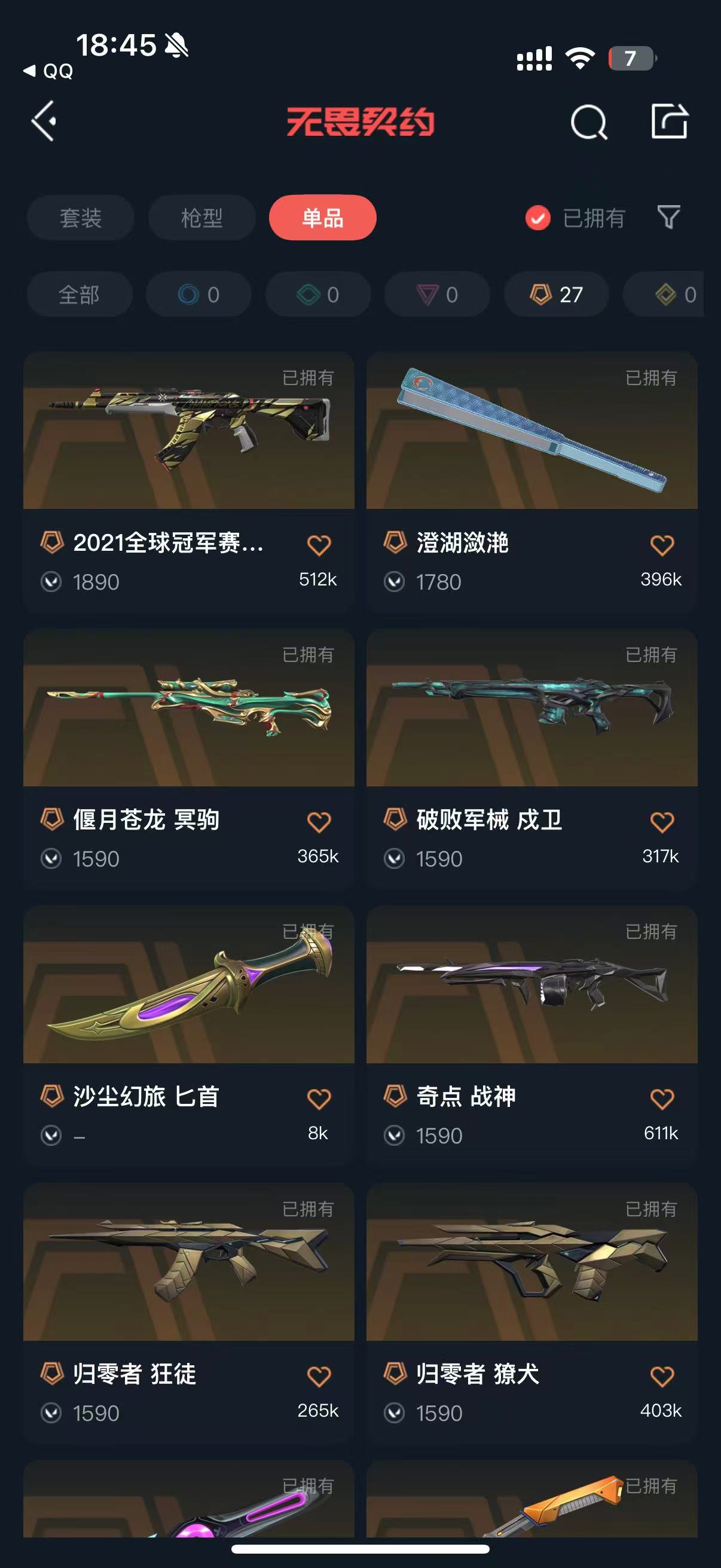Image resolution: width=721 pixels, height=1568 pixels.
Task: Open the 奇点 战神 skin card
Action: click(x=531, y=985)
